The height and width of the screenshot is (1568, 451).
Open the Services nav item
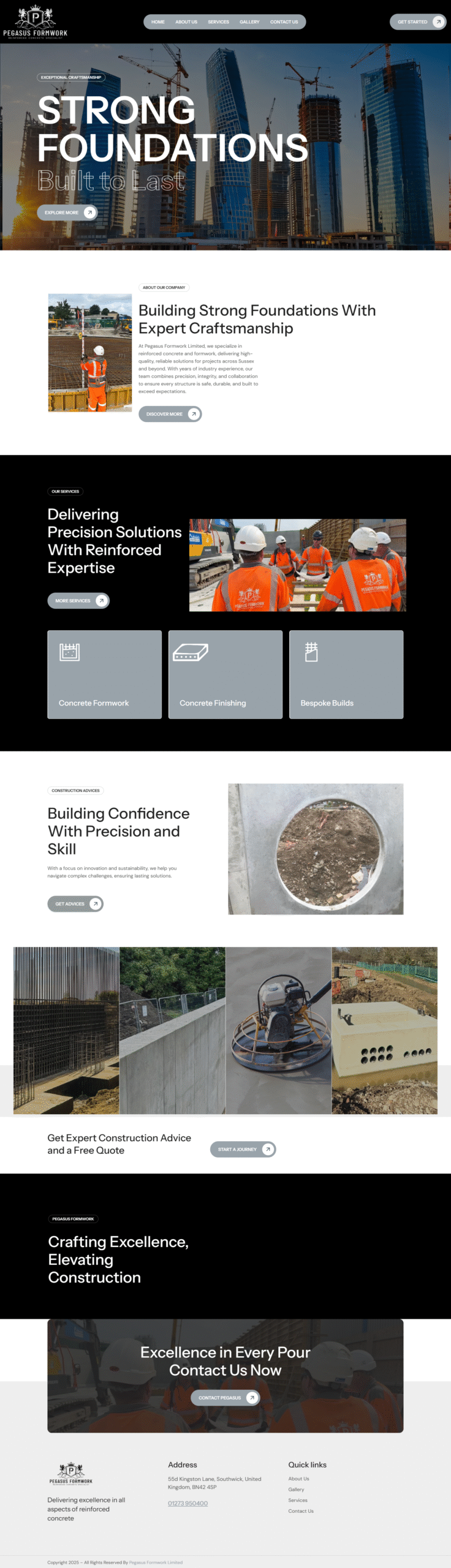218,22
